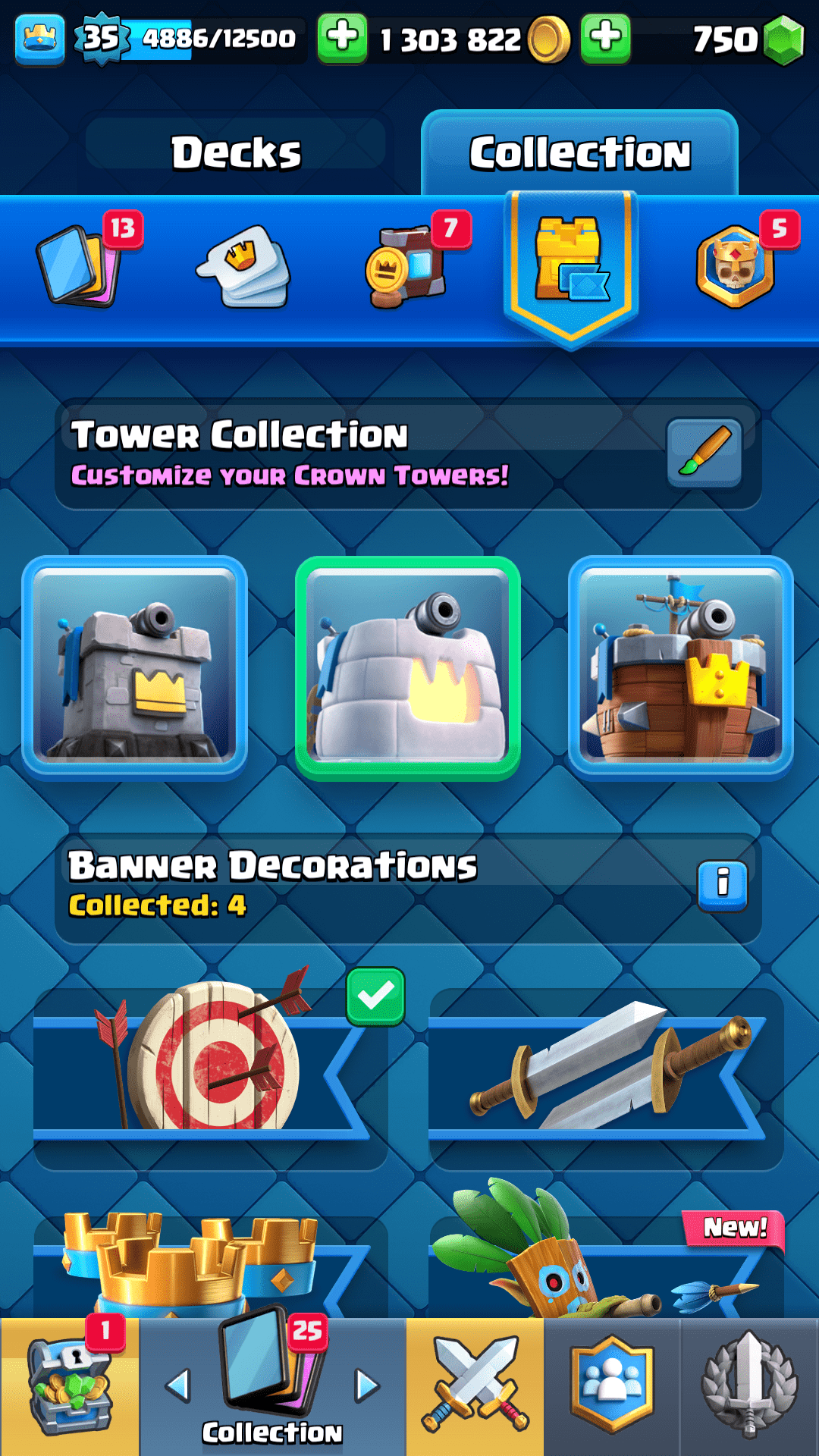Open the player profile crown icon
Viewport: 819px width, 1456px height.
(39, 39)
